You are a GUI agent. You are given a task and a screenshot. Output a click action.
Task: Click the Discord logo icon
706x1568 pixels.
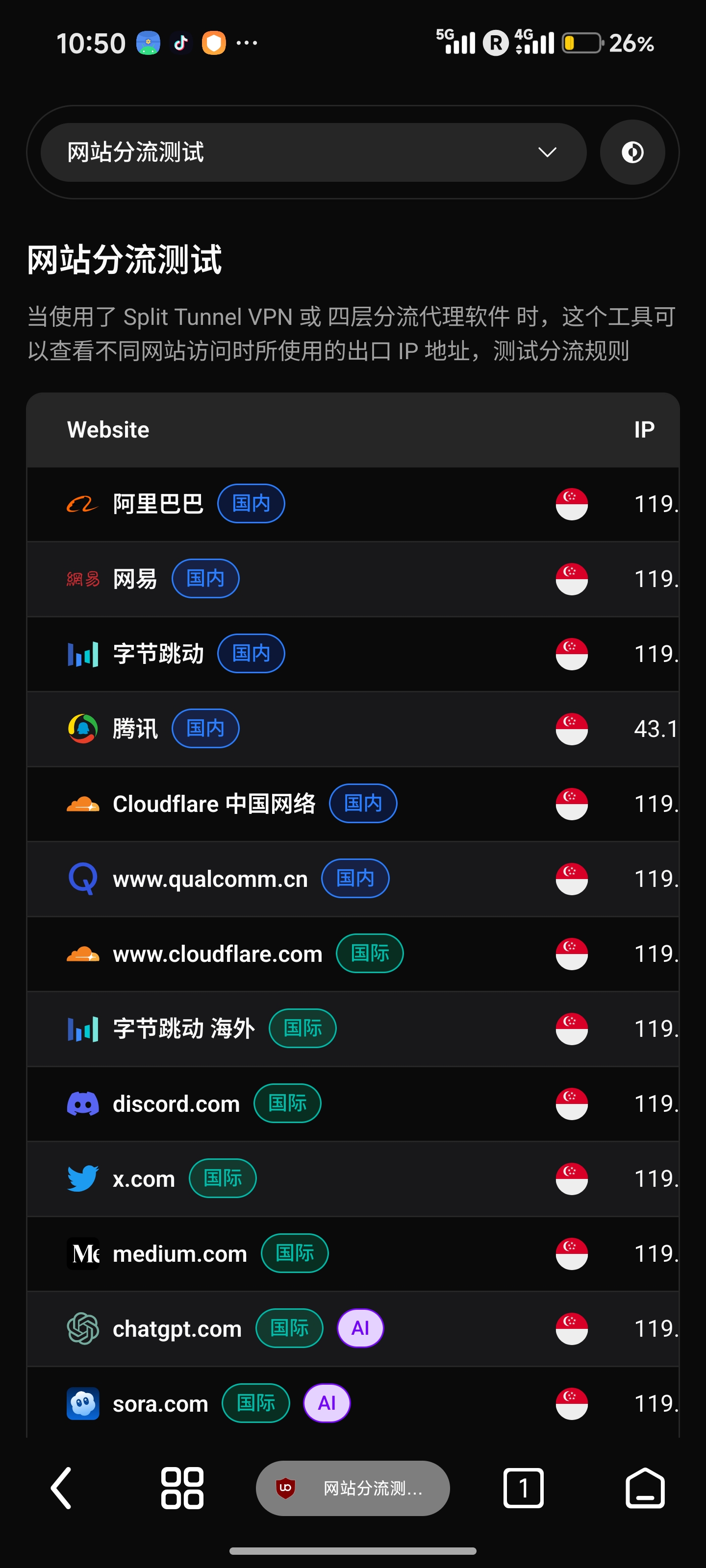(83, 1103)
